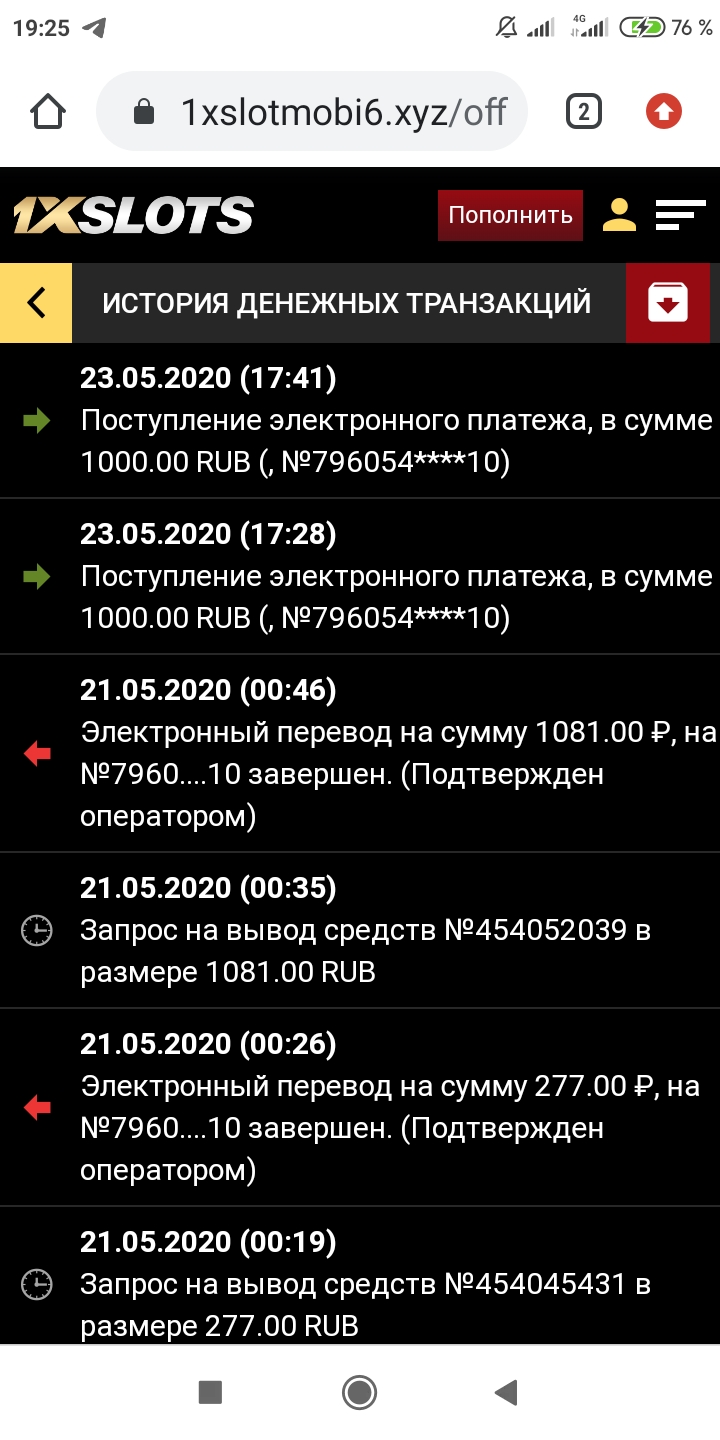Open the site hamburger menu
The image size is (720, 1440).
point(680,215)
